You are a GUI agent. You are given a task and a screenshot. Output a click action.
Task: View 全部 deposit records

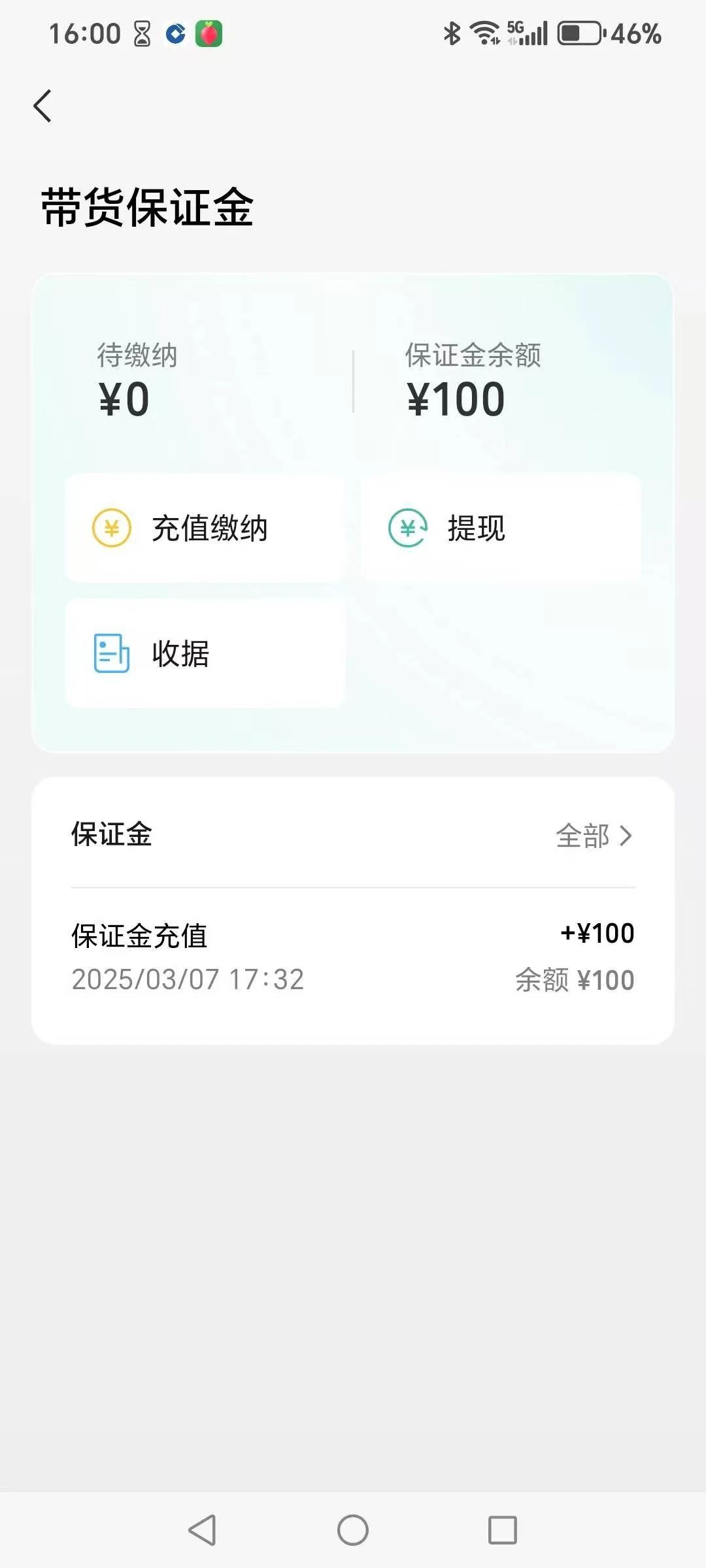point(594,836)
